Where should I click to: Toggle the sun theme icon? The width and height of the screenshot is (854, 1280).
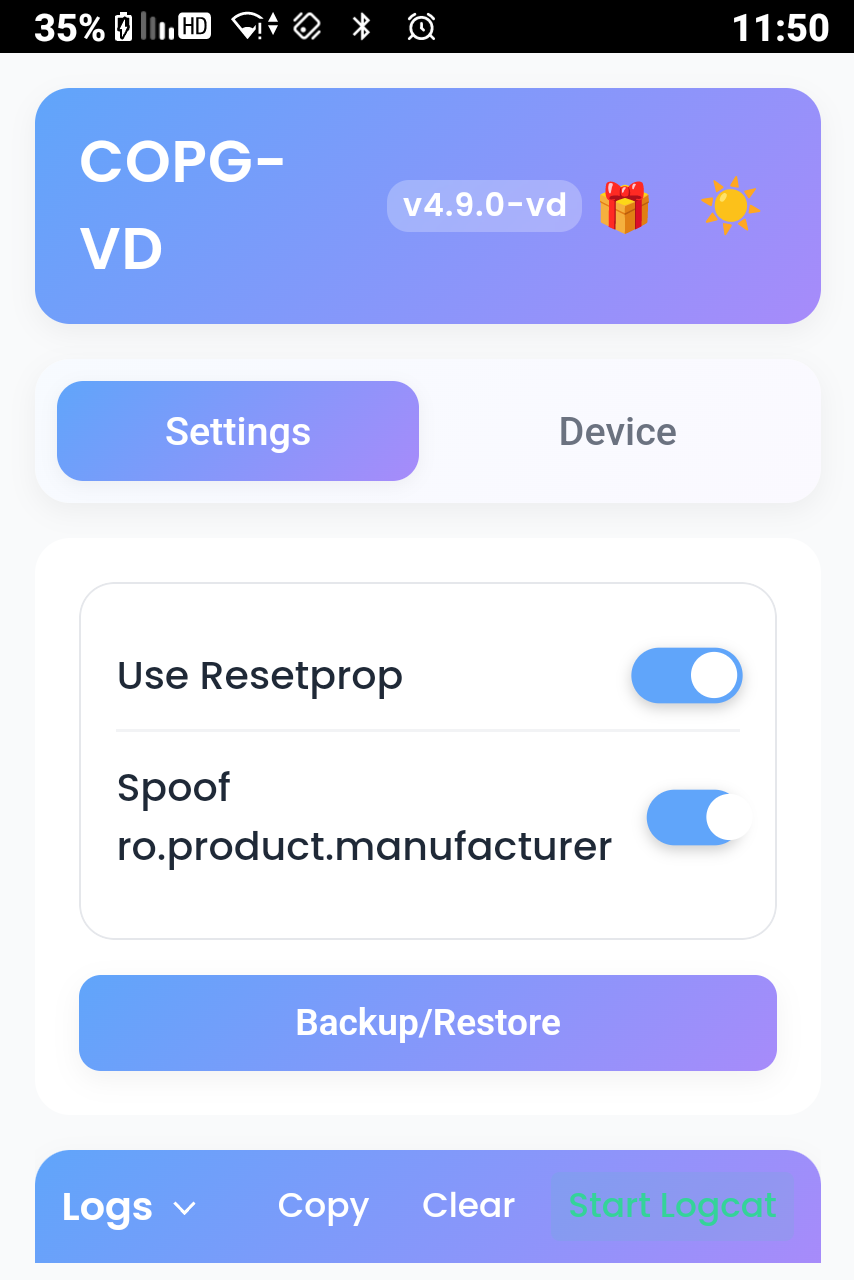pyautogui.click(x=730, y=206)
